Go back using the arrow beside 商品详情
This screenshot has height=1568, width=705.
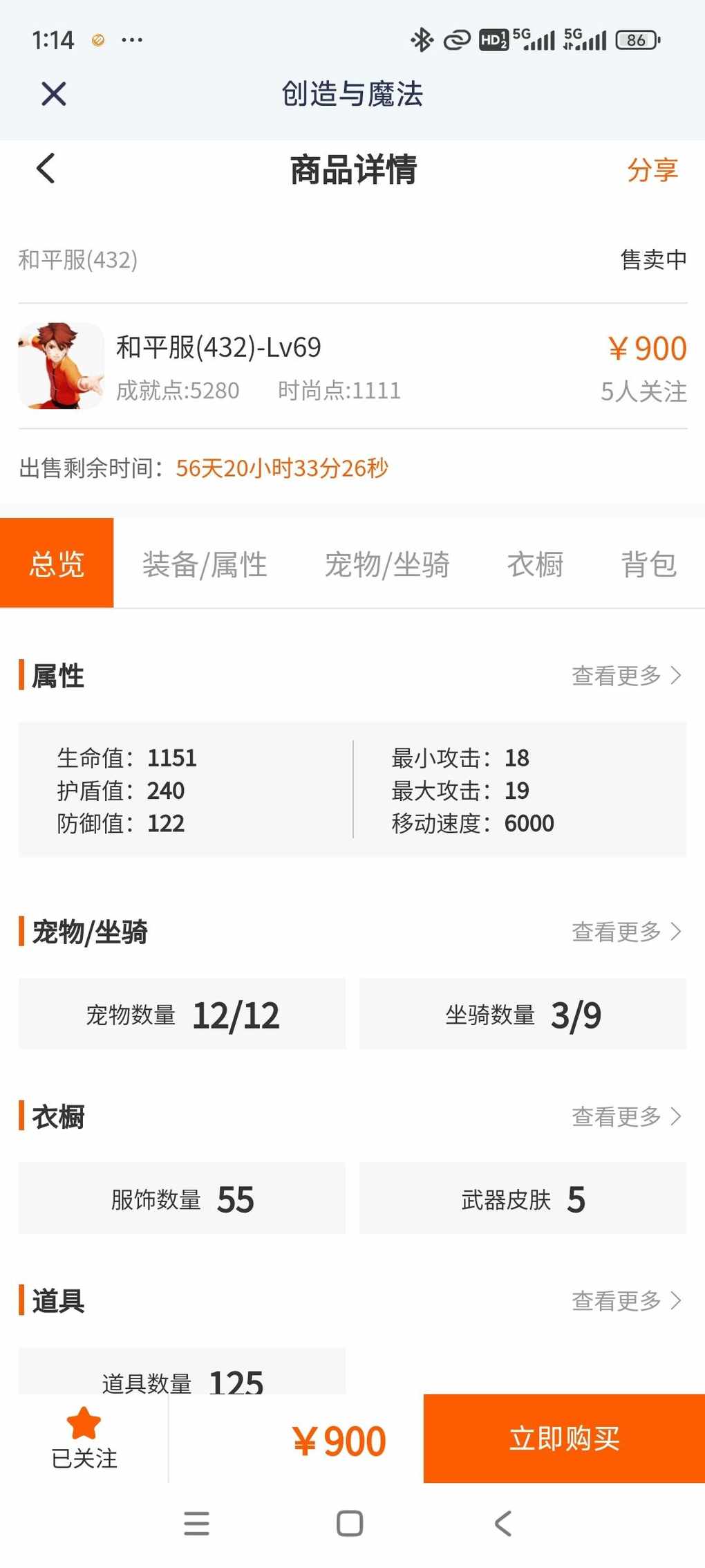click(46, 168)
